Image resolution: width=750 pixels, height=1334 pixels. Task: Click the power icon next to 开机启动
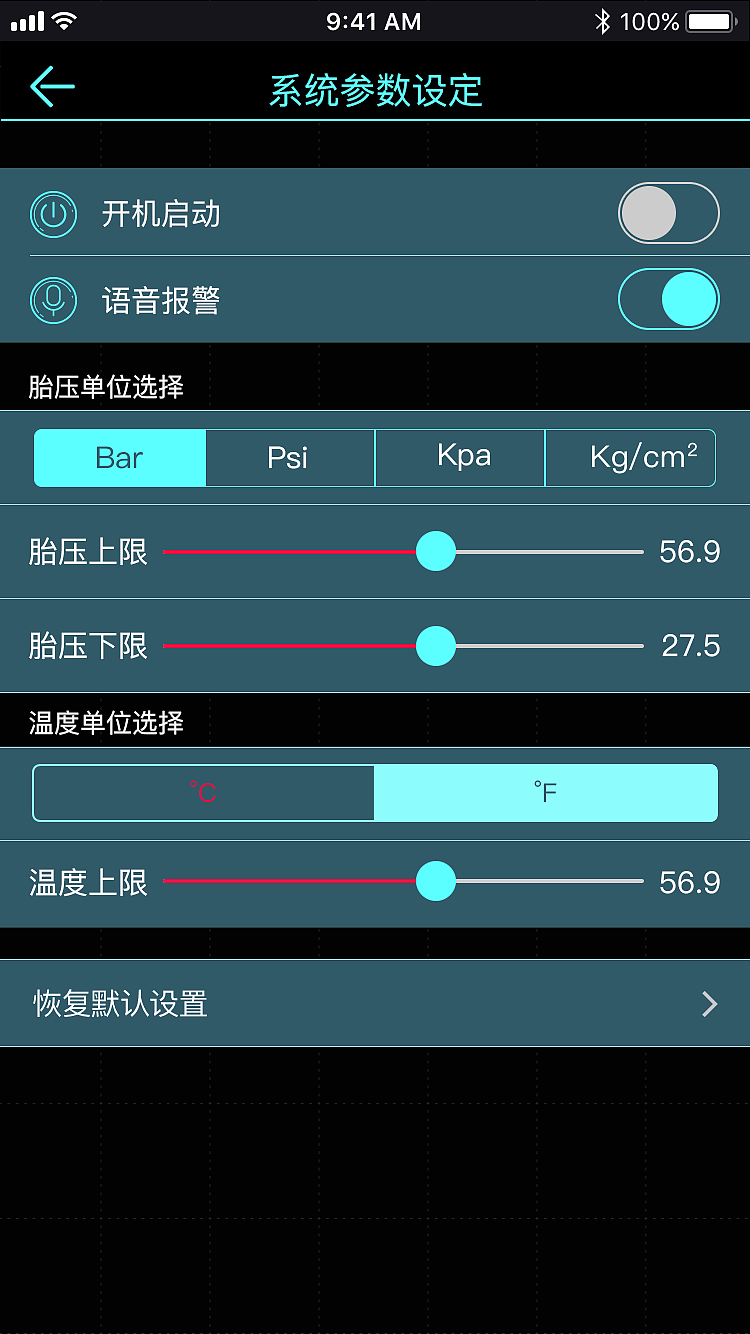tap(53, 214)
